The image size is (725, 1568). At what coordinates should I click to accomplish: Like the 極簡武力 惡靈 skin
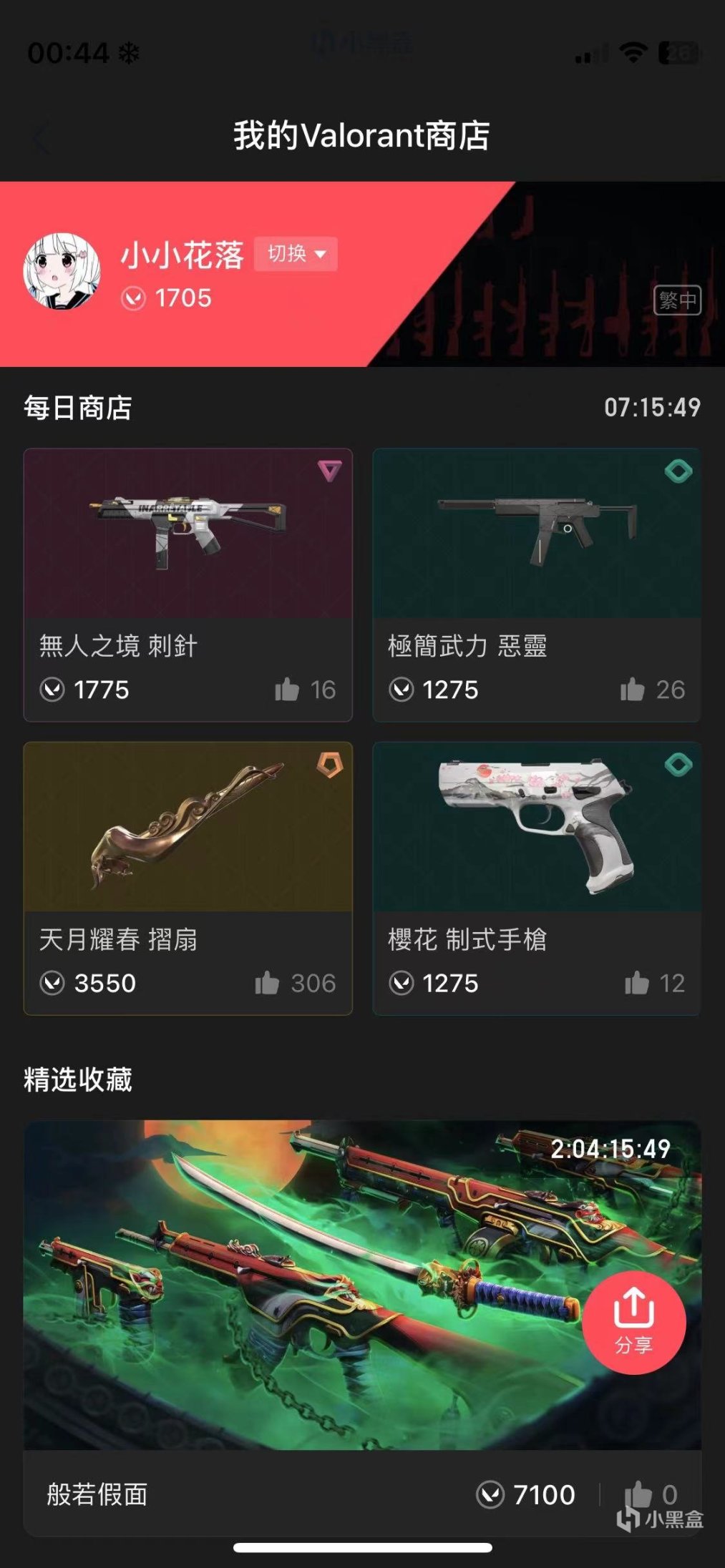click(x=633, y=690)
